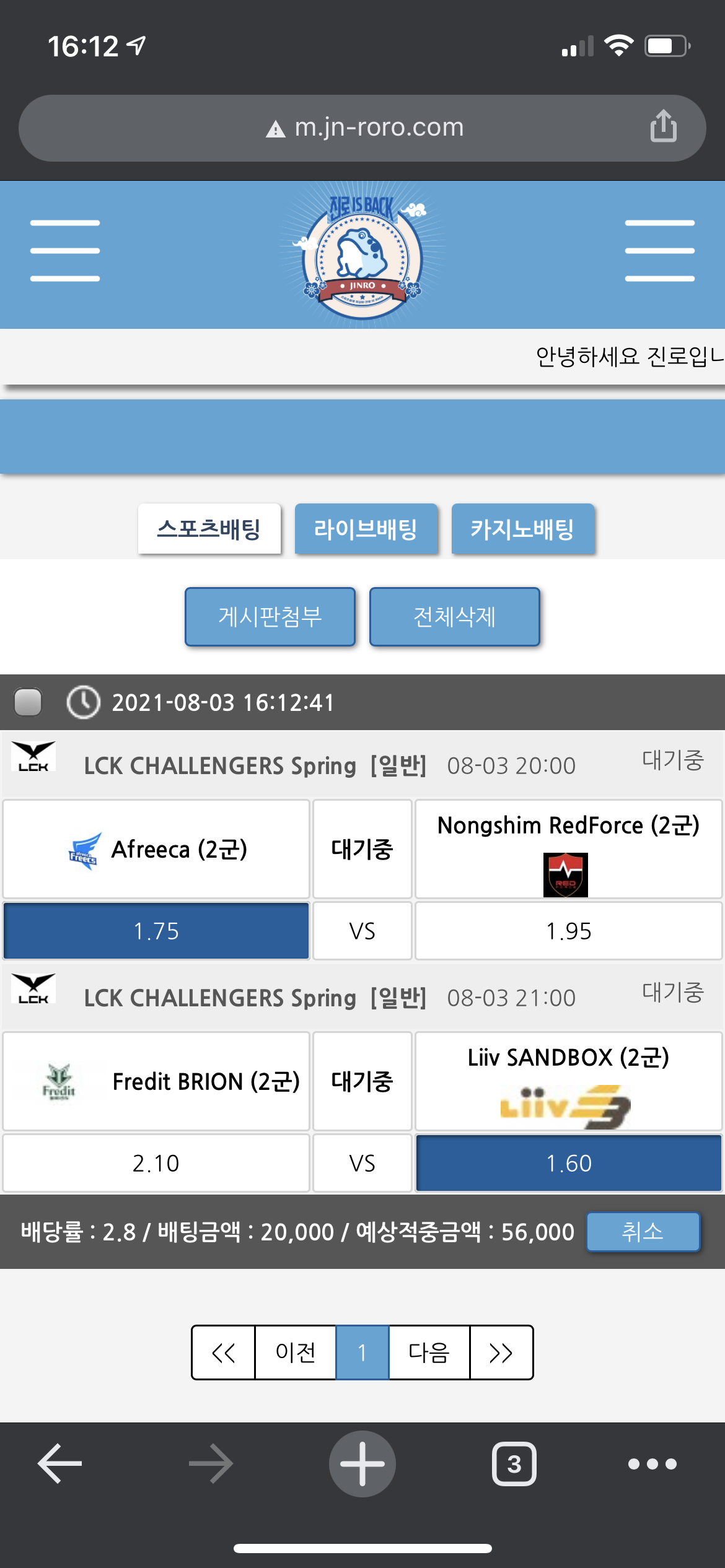
Task: Go to first page with << button
Action: pos(223,1352)
